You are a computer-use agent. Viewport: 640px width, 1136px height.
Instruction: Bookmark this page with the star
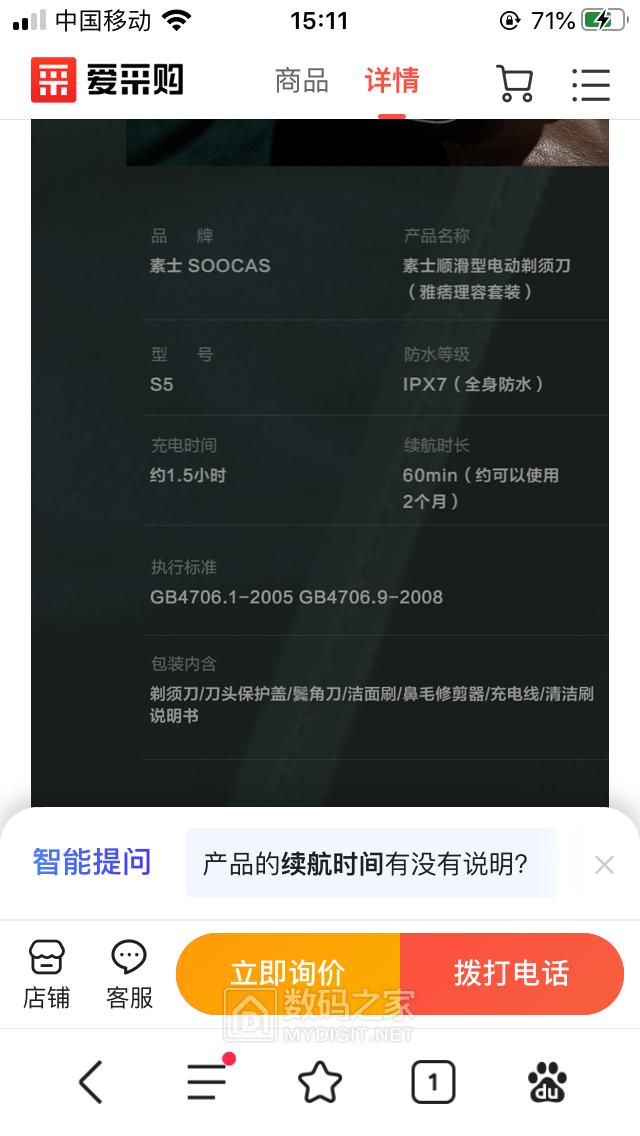click(x=320, y=1082)
